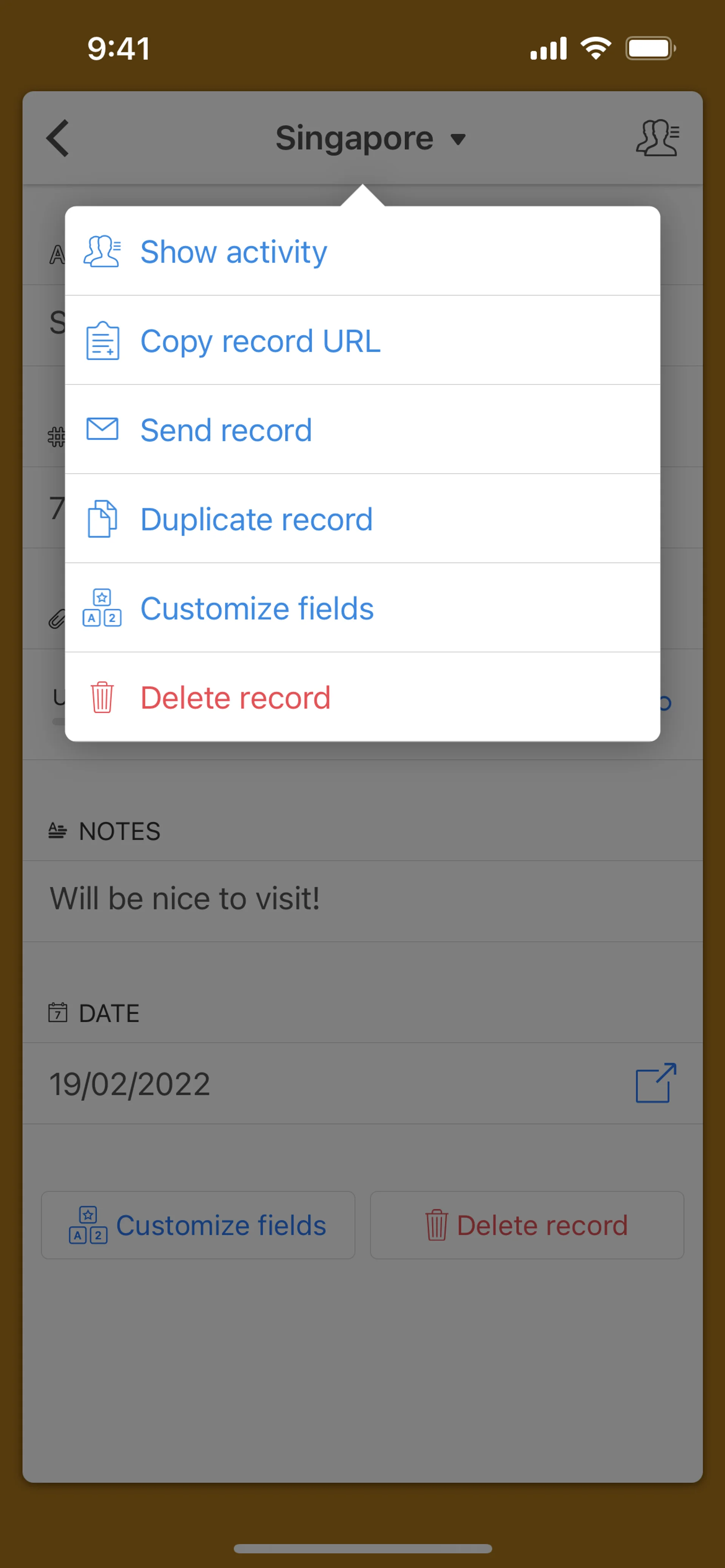Open the activity icon in the header
Viewport: 725px width, 1568px height.
tap(657, 138)
